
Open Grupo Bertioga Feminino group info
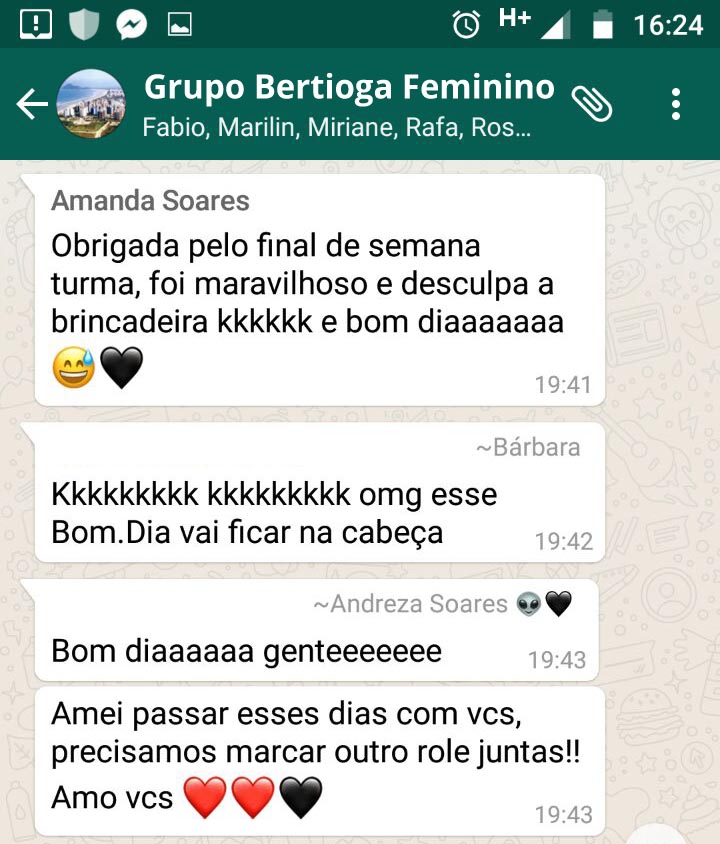[348, 88]
